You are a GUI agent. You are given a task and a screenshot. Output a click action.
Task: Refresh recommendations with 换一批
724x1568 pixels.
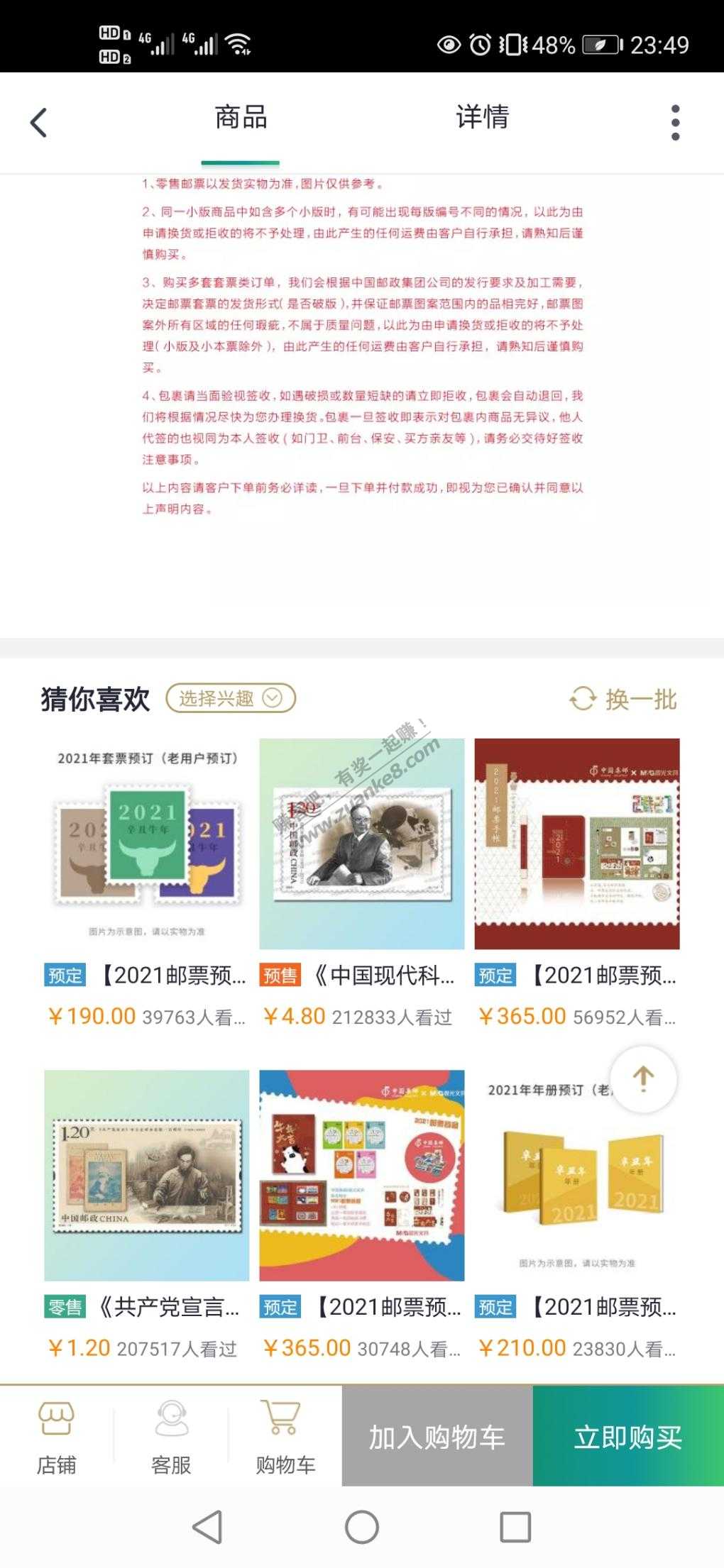tap(623, 699)
